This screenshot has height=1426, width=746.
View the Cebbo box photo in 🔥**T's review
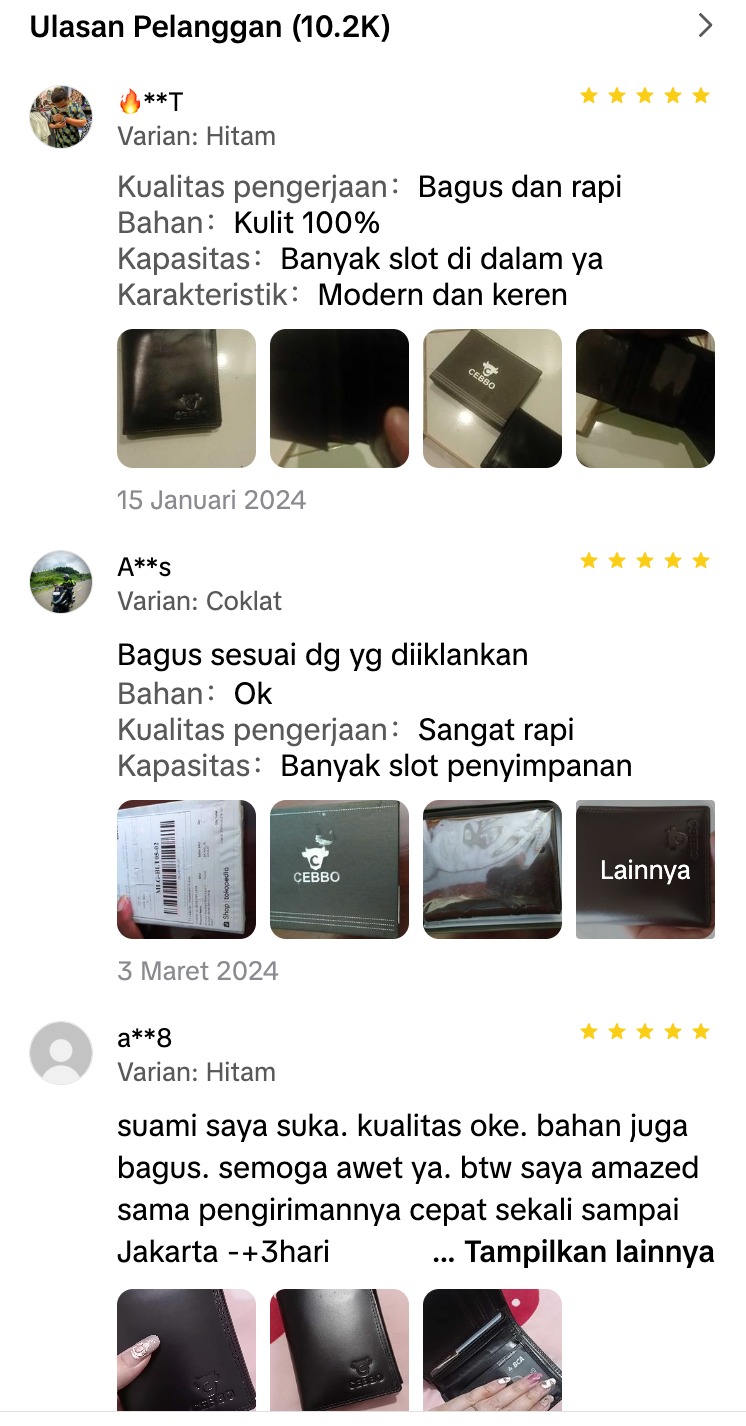pyautogui.click(x=492, y=398)
